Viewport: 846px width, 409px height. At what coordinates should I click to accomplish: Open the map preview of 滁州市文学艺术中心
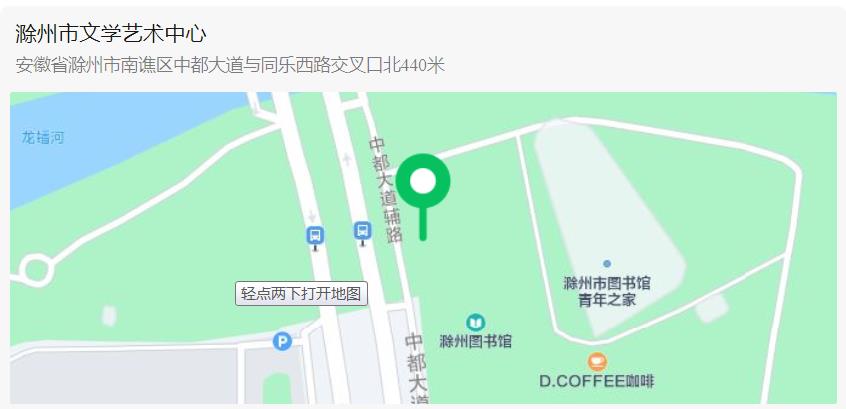click(423, 248)
